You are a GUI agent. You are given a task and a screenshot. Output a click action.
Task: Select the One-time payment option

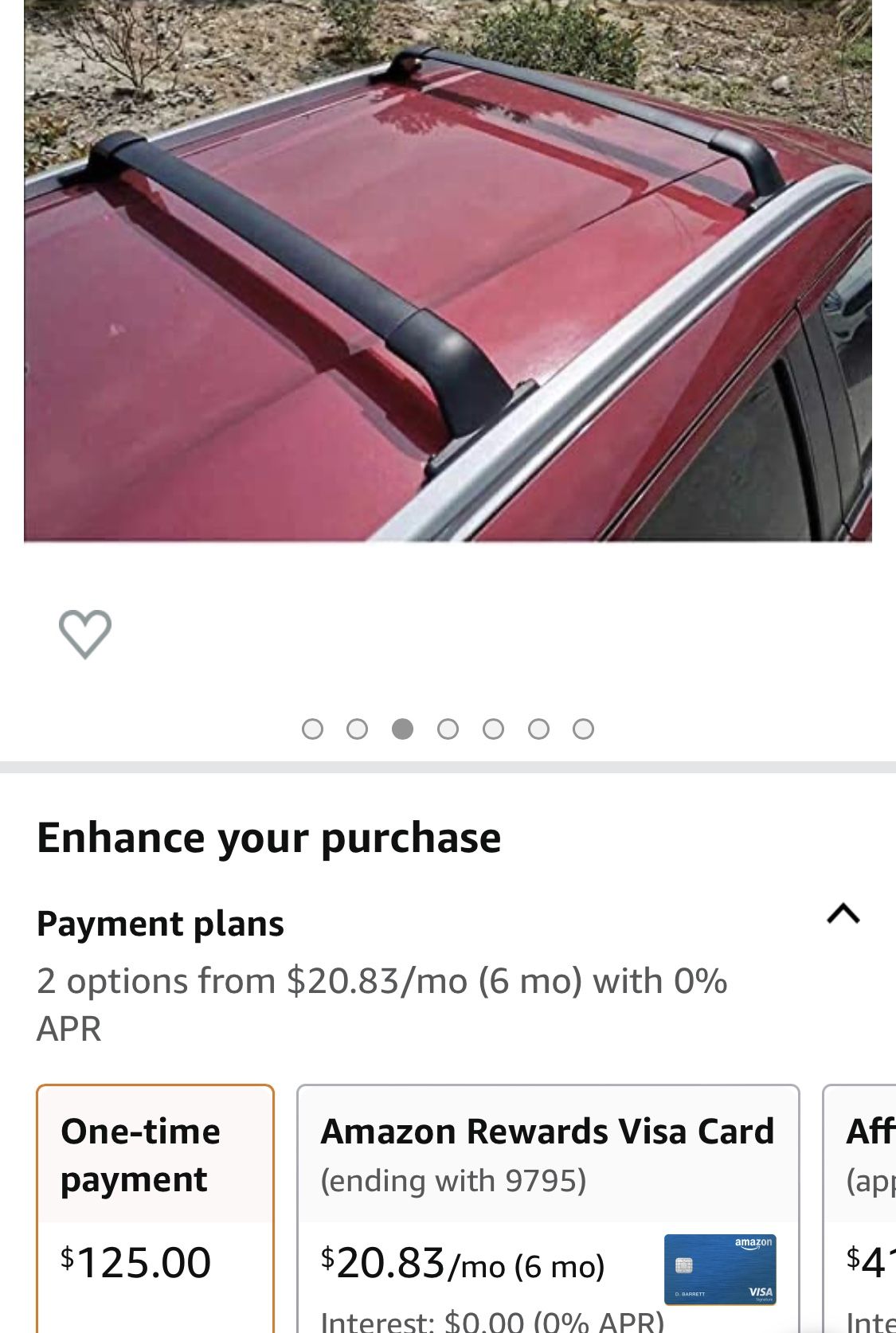point(155,1194)
